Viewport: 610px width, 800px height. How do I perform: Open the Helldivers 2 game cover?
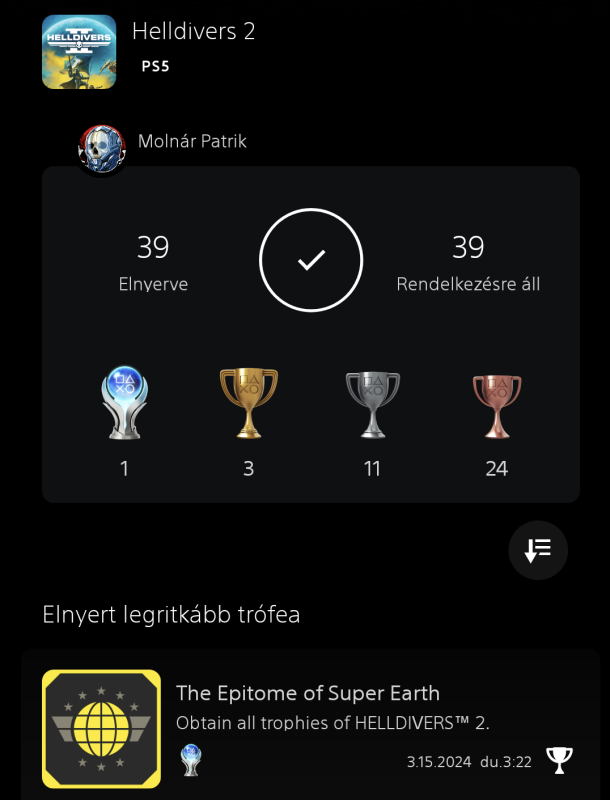79,52
